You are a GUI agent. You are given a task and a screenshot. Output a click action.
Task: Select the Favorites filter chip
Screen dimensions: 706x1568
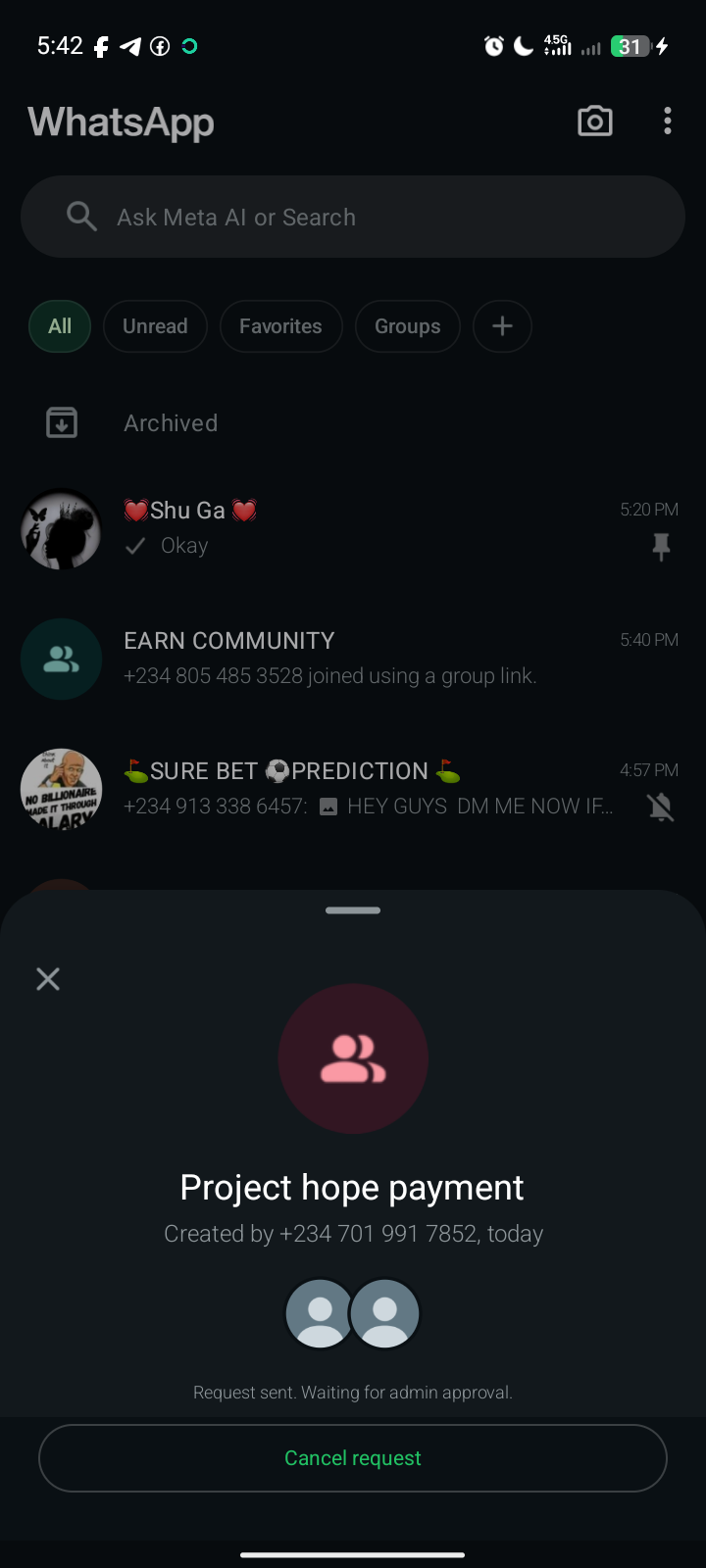(x=280, y=326)
